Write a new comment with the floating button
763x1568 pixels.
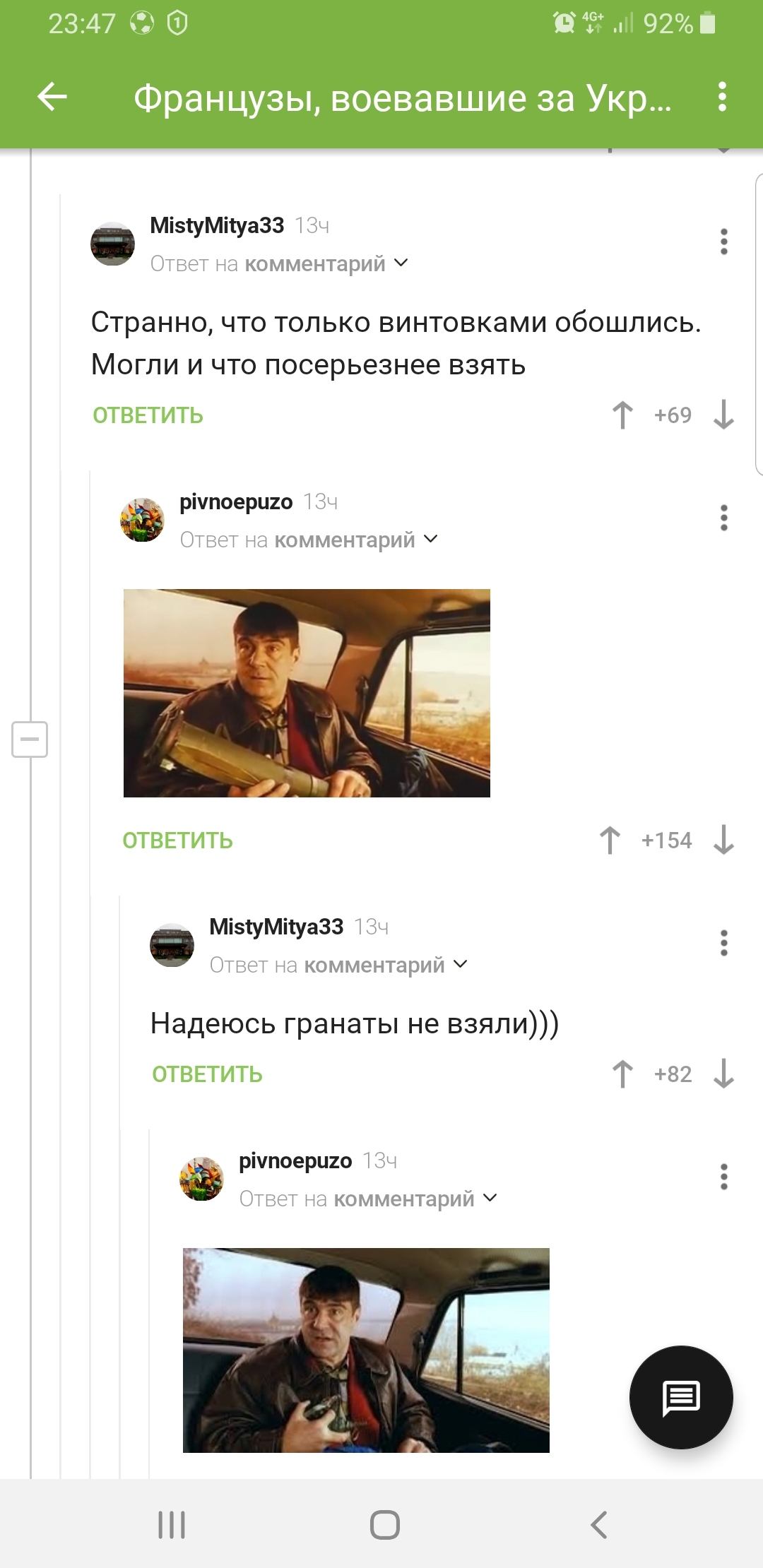tap(681, 1397)
